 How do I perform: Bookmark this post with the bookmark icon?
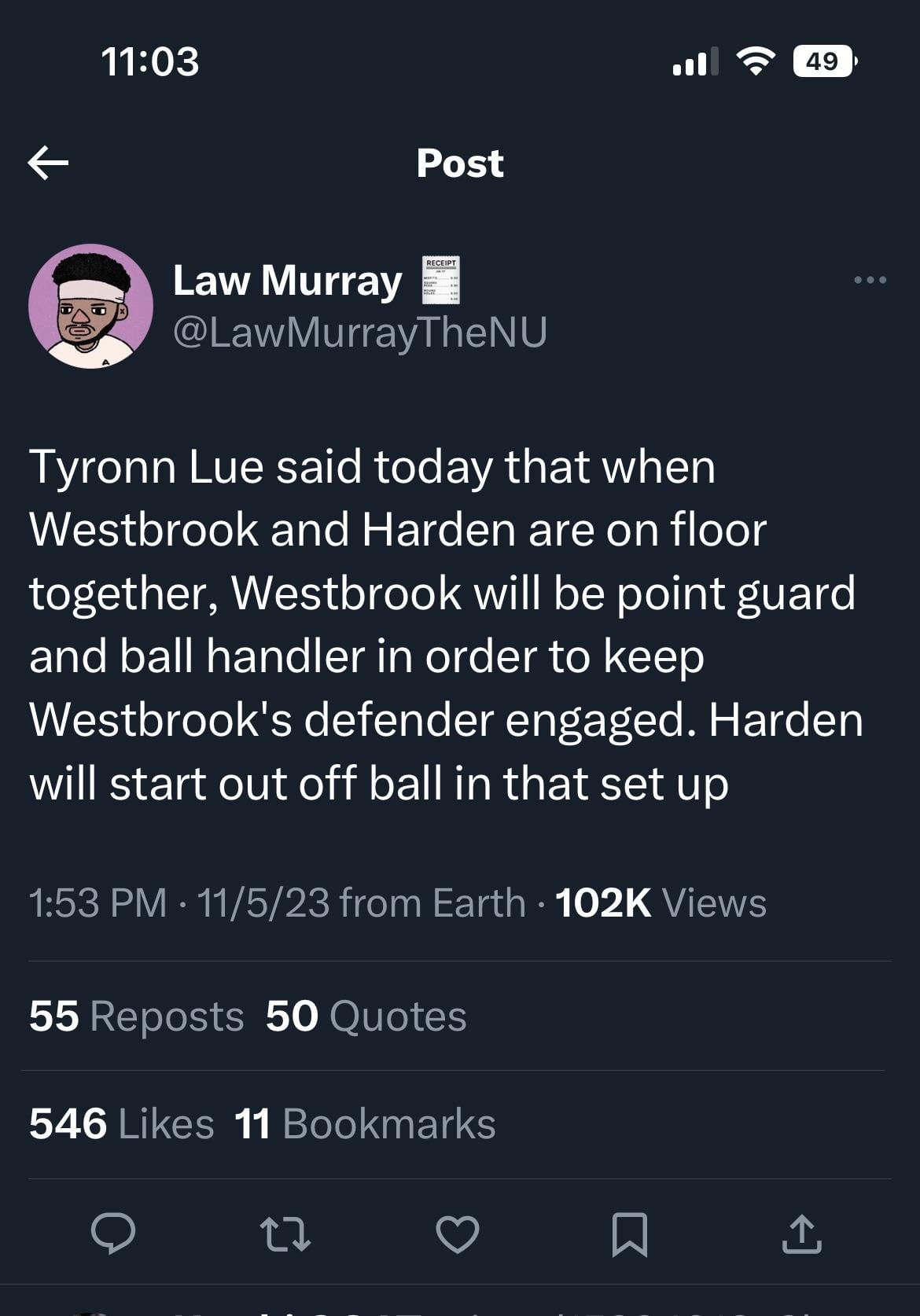click(630, 1233)
